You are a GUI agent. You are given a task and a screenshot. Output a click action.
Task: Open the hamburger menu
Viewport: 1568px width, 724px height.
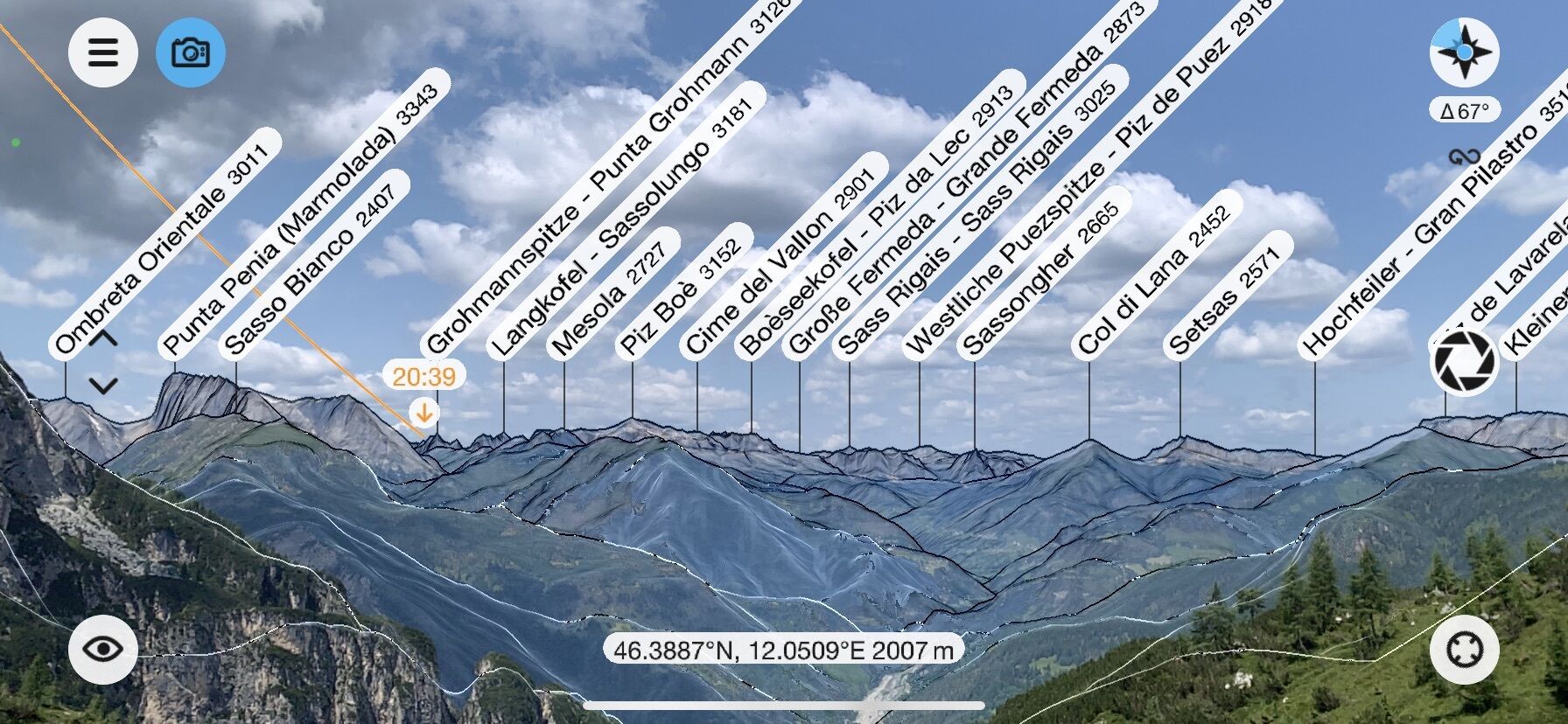pos(103,52)
